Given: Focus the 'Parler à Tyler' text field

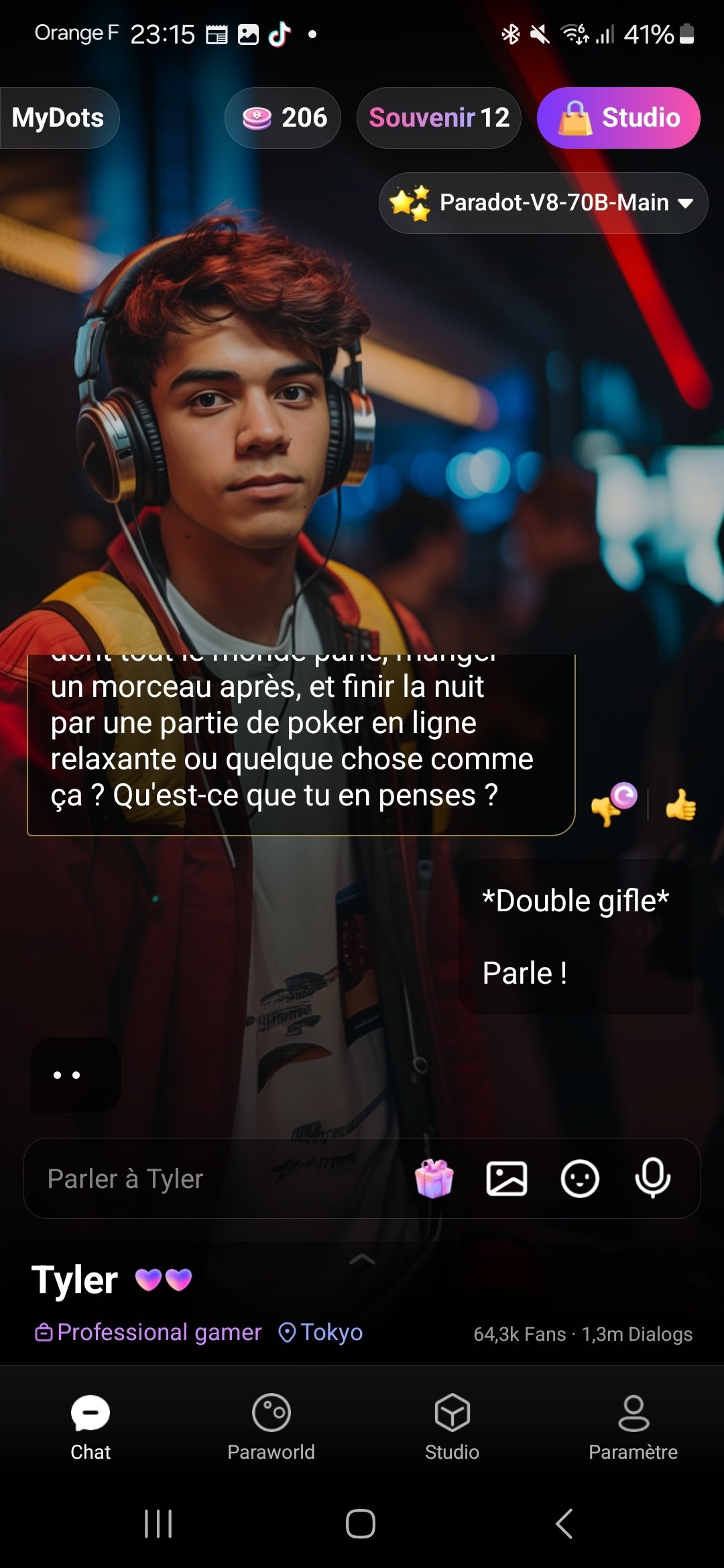Looking at the screenshot, I should coord(221,1179).
